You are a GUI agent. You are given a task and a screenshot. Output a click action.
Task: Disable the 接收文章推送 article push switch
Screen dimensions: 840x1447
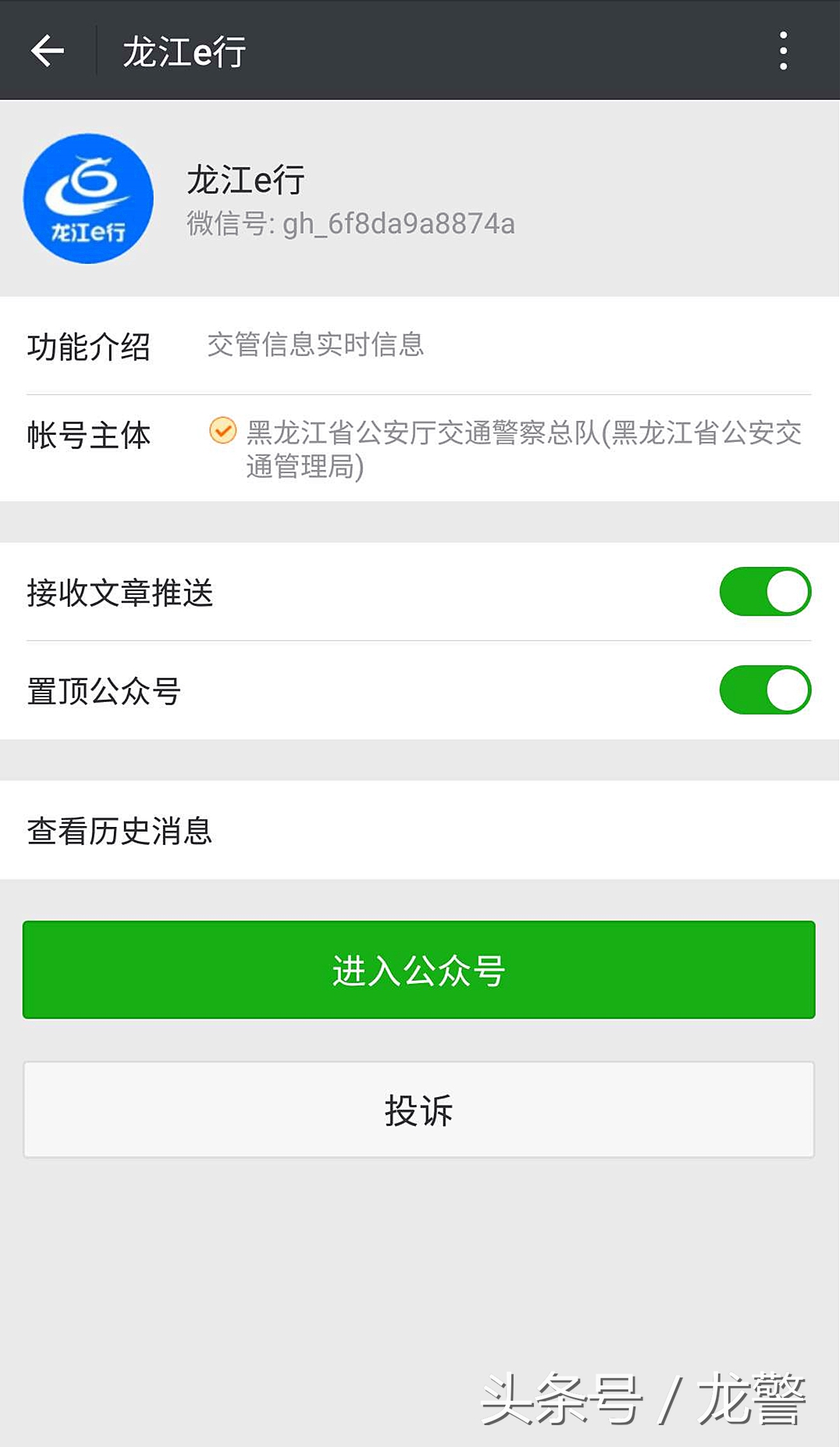(x=765, y=593)
